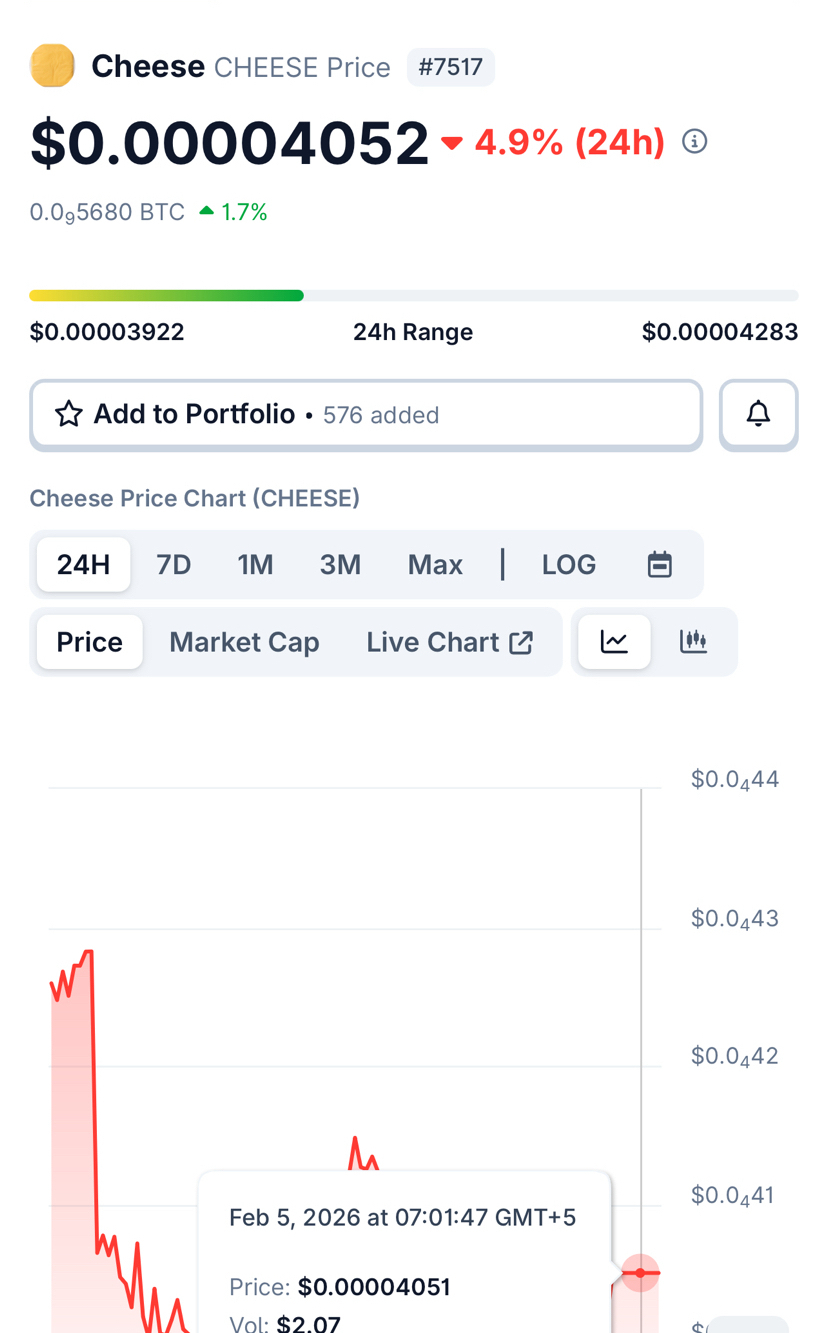The width and height of the screenshot is (828, 1333).
Task: Open Live Chart external link
Action: click(449, 642)
